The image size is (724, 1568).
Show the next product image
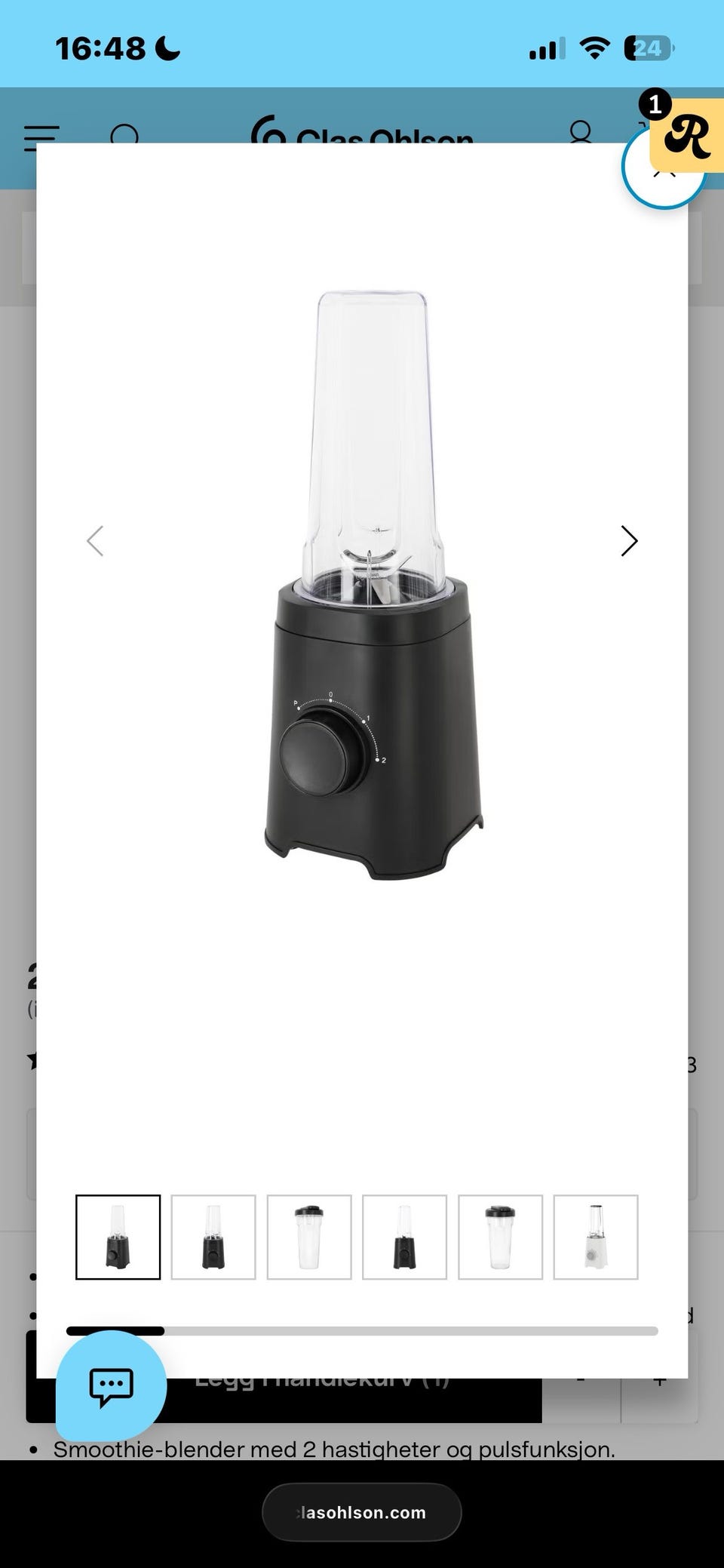[x=629, y=541]
